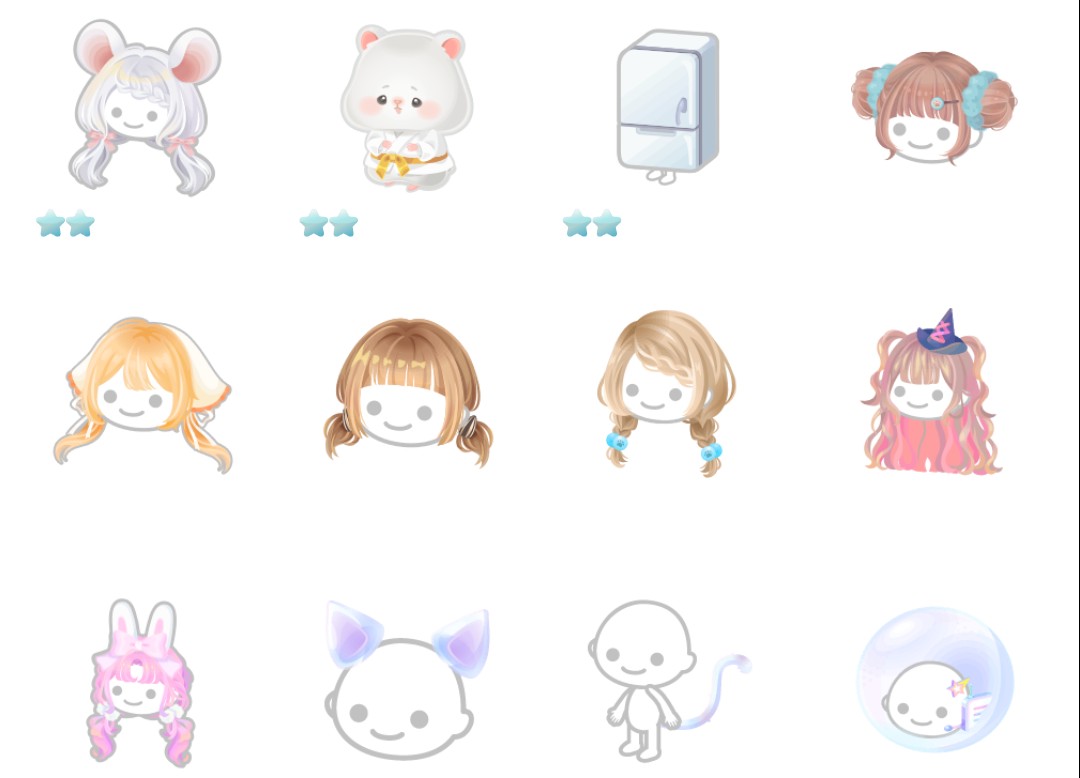Select the white mouse-ear hairstyle
This screenshot has height=778, width=1080.
[145, 108]
